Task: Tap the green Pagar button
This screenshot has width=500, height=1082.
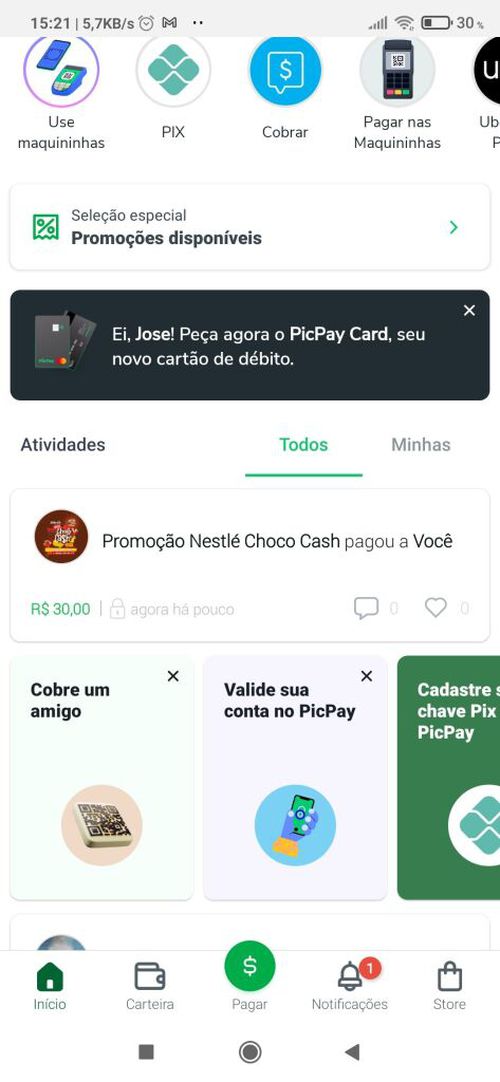Action: tap(250, 966)
